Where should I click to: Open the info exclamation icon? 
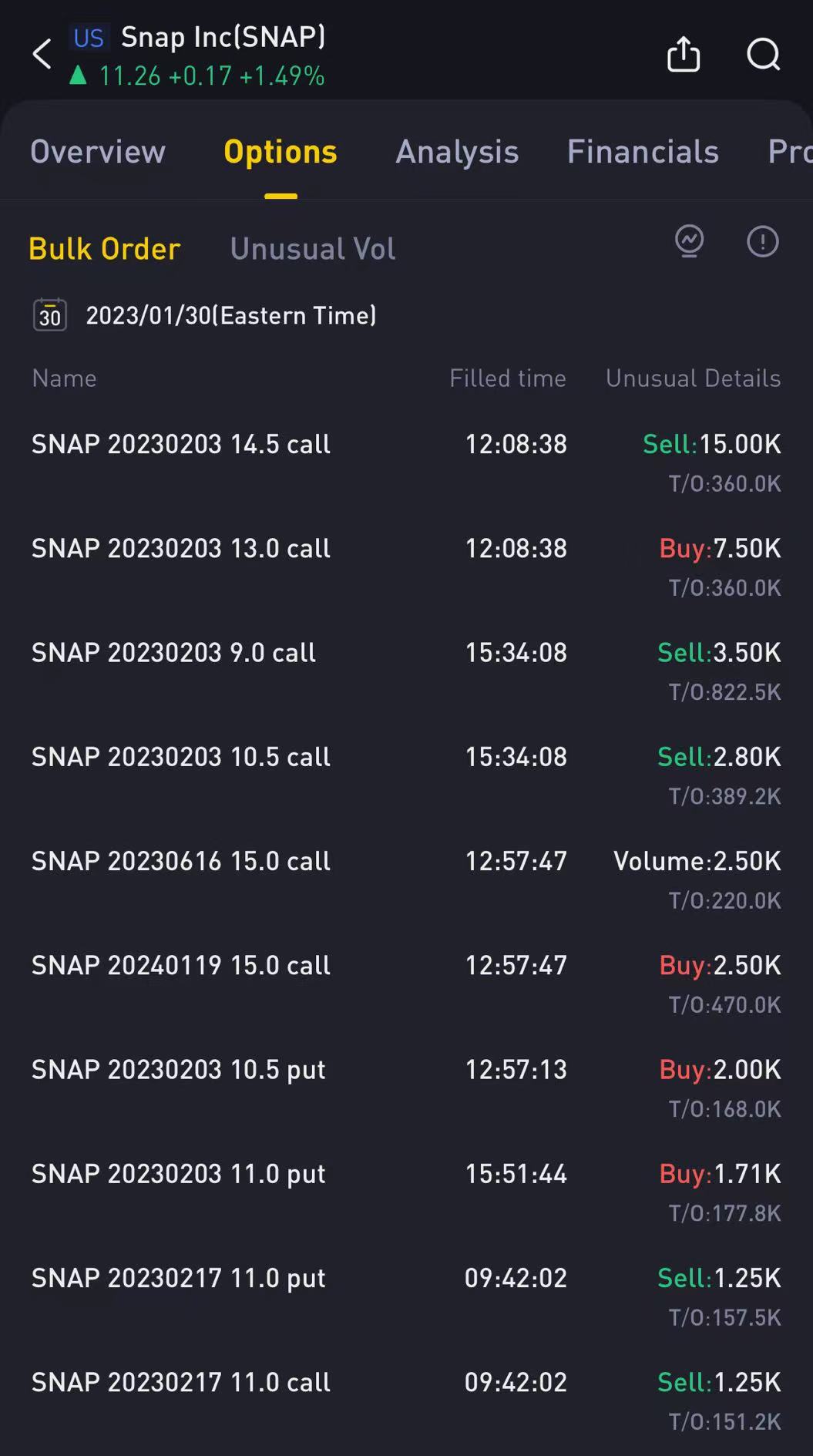pyautogui.click(x=763, y=242)
